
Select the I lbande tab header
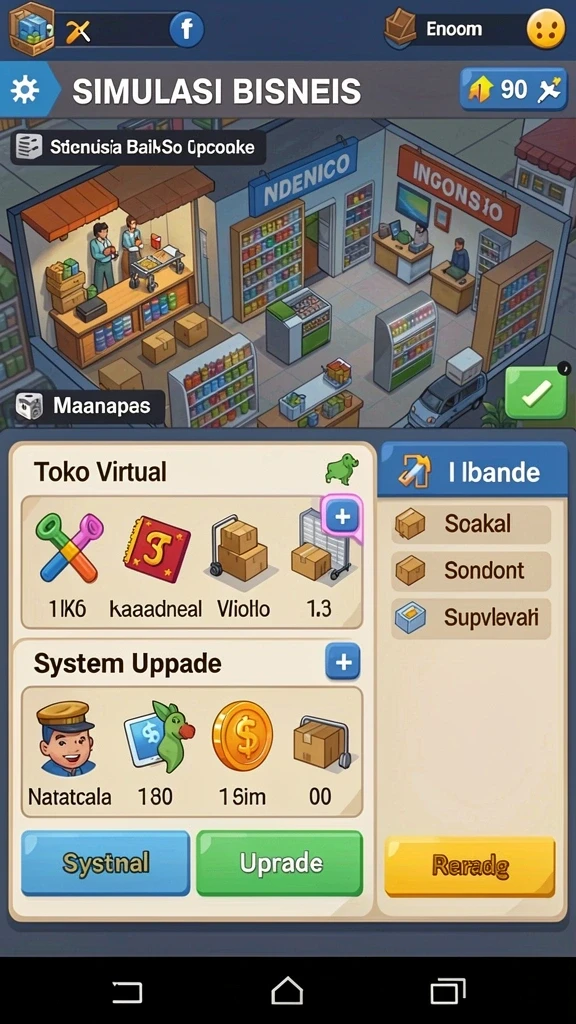pyautogui.click(x=473, y=470)
